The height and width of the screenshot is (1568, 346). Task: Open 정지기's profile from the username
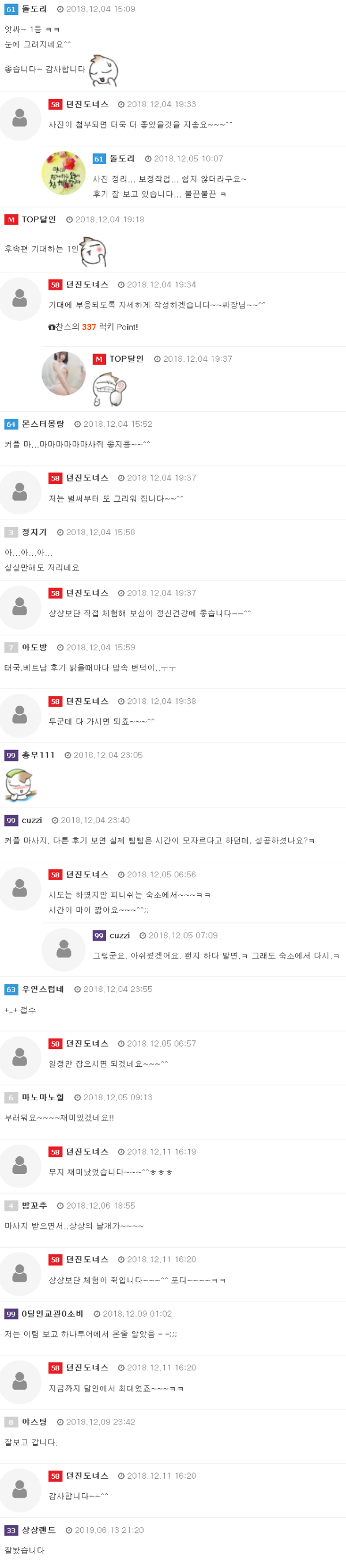click(34, 532)
